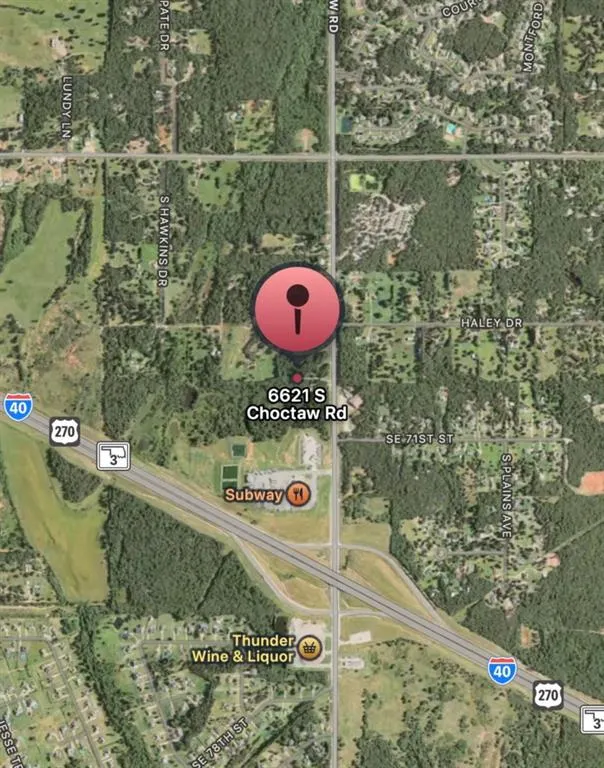Select the red pin at 6621 S Choctaw Rd
604x768 pixels.
(x=297, y=310)
